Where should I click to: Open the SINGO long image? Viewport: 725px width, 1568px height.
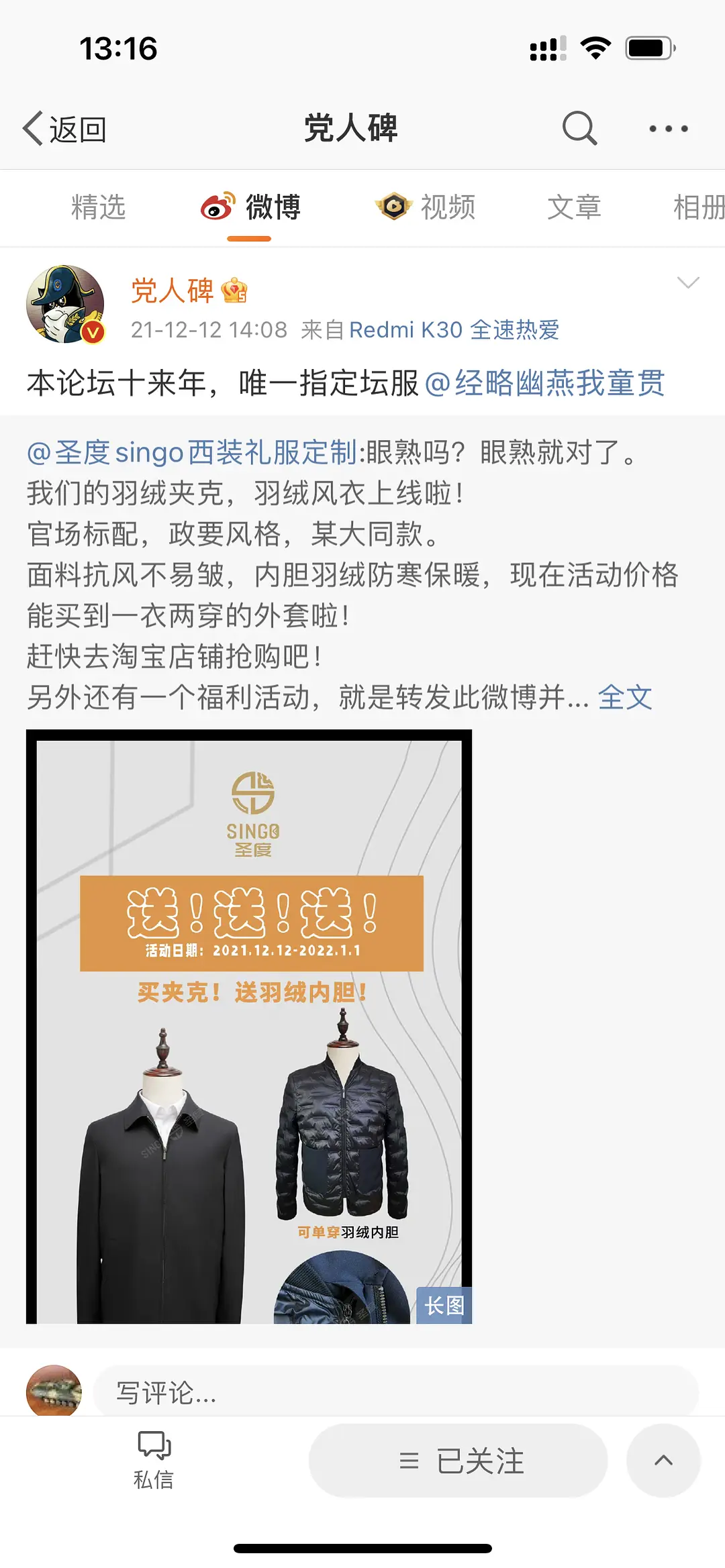tap(249, 1027)
